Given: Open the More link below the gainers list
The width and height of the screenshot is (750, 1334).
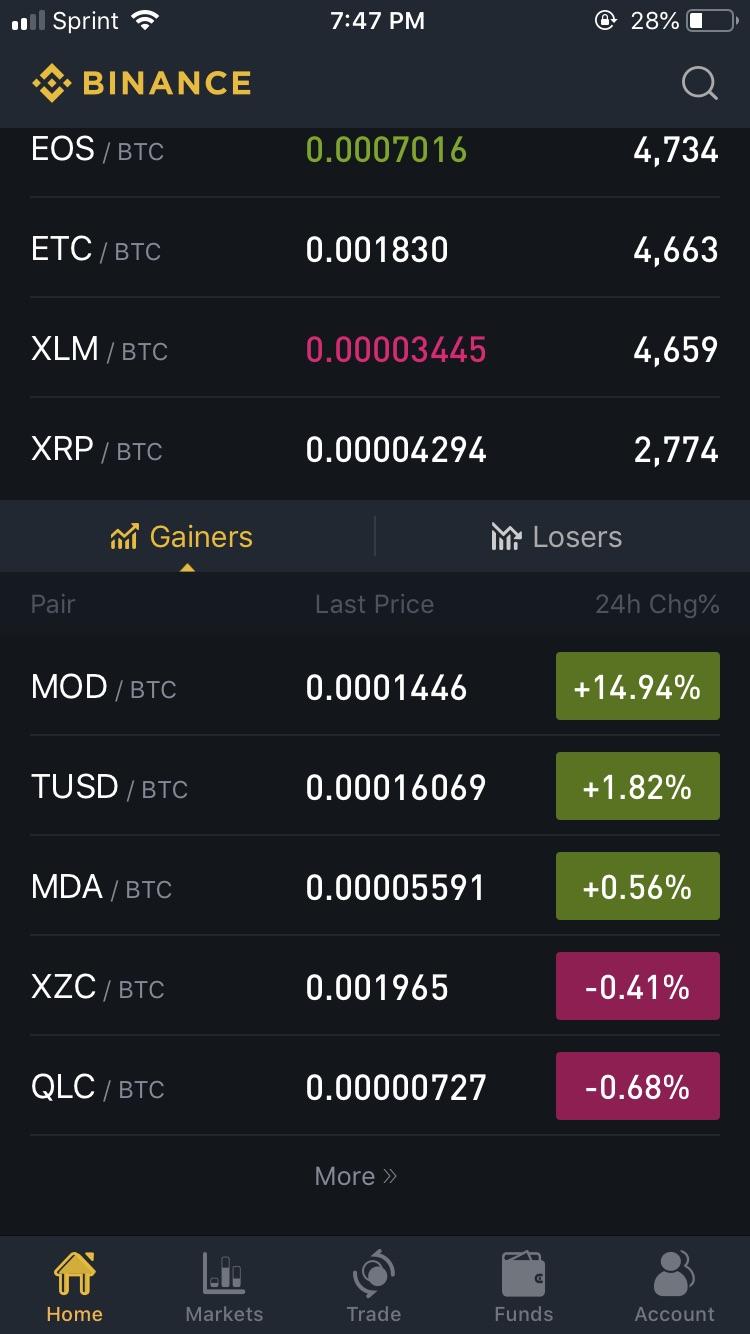Looking at the screenshot, I should tap(355, 1175).
